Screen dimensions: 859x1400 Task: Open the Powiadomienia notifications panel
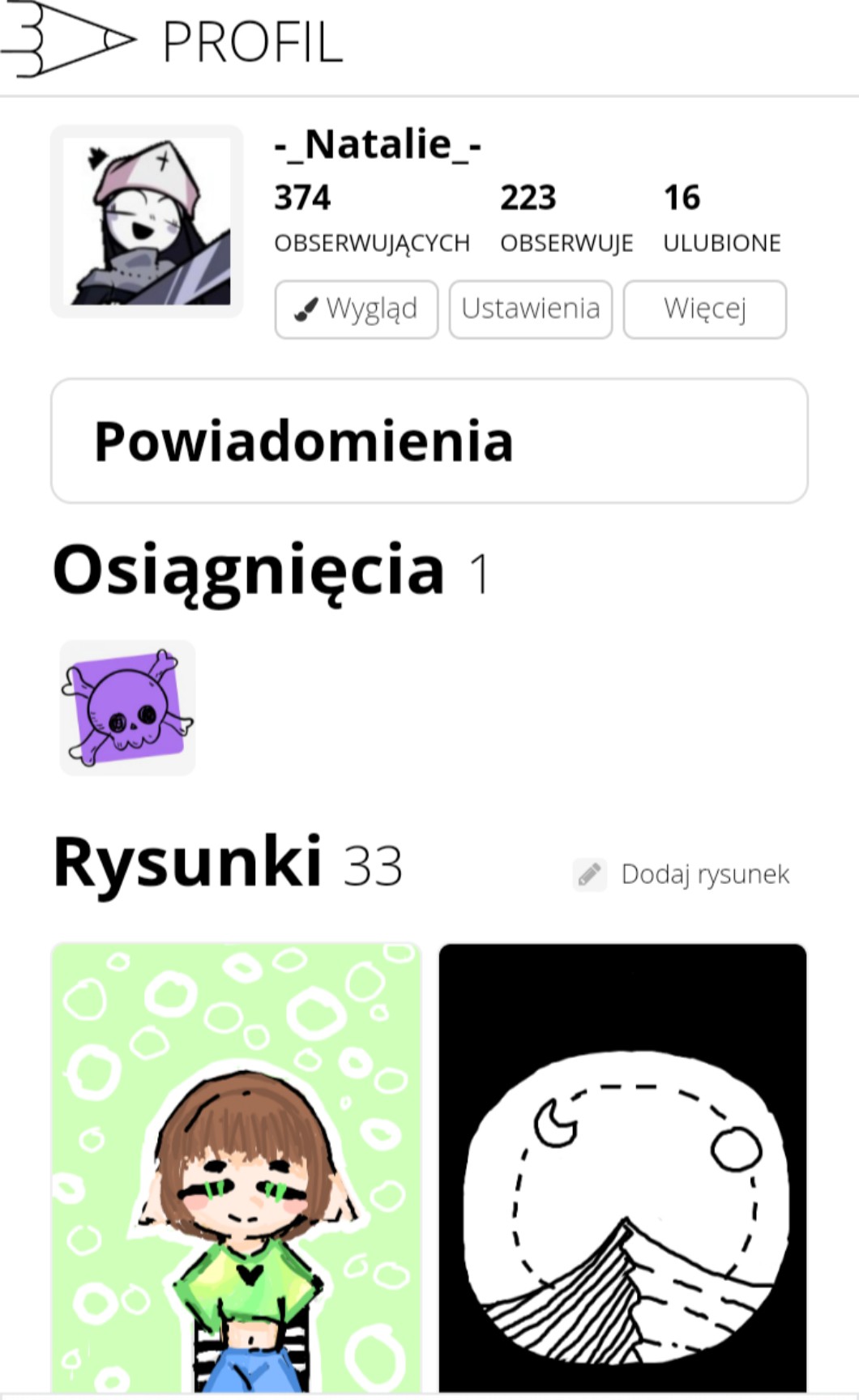429,441
